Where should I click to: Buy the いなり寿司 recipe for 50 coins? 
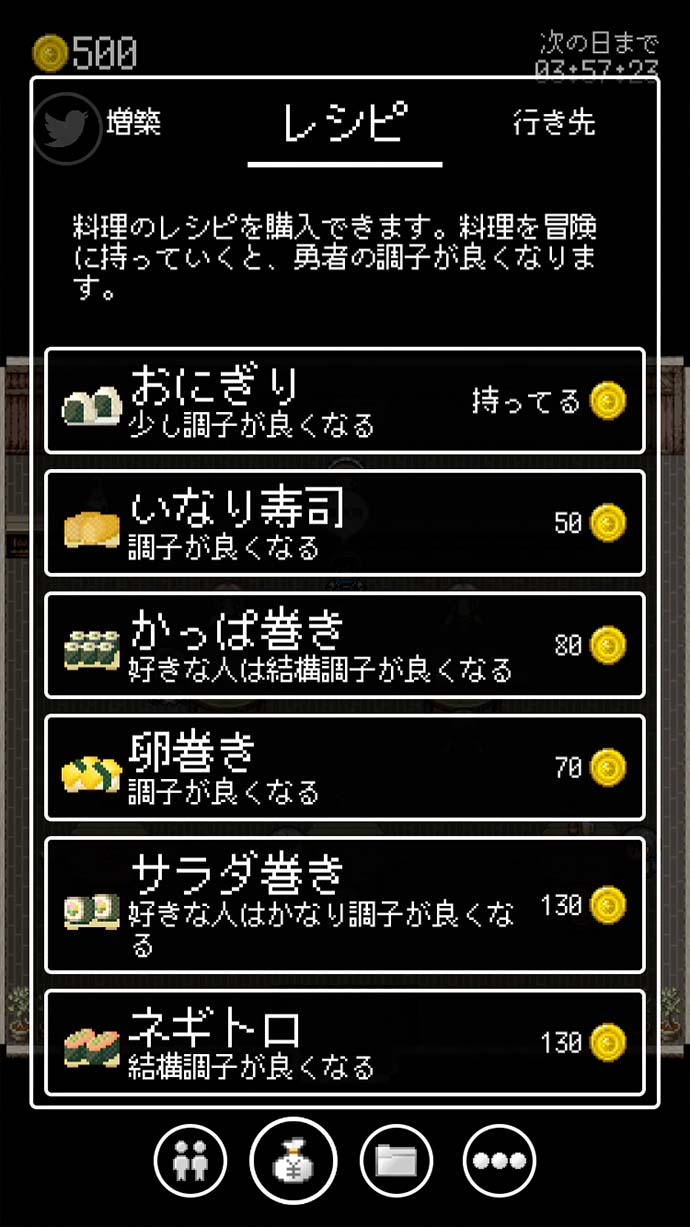click(345, 523)
